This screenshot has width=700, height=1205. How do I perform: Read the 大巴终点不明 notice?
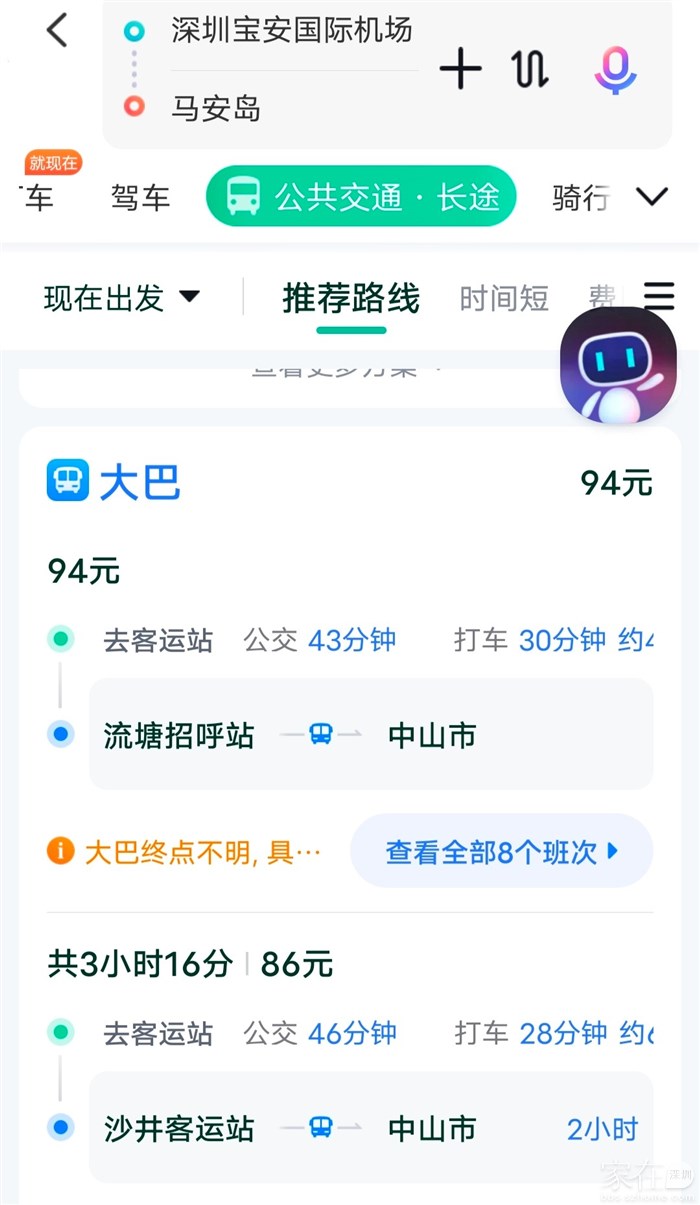click(x=190, y=852)
